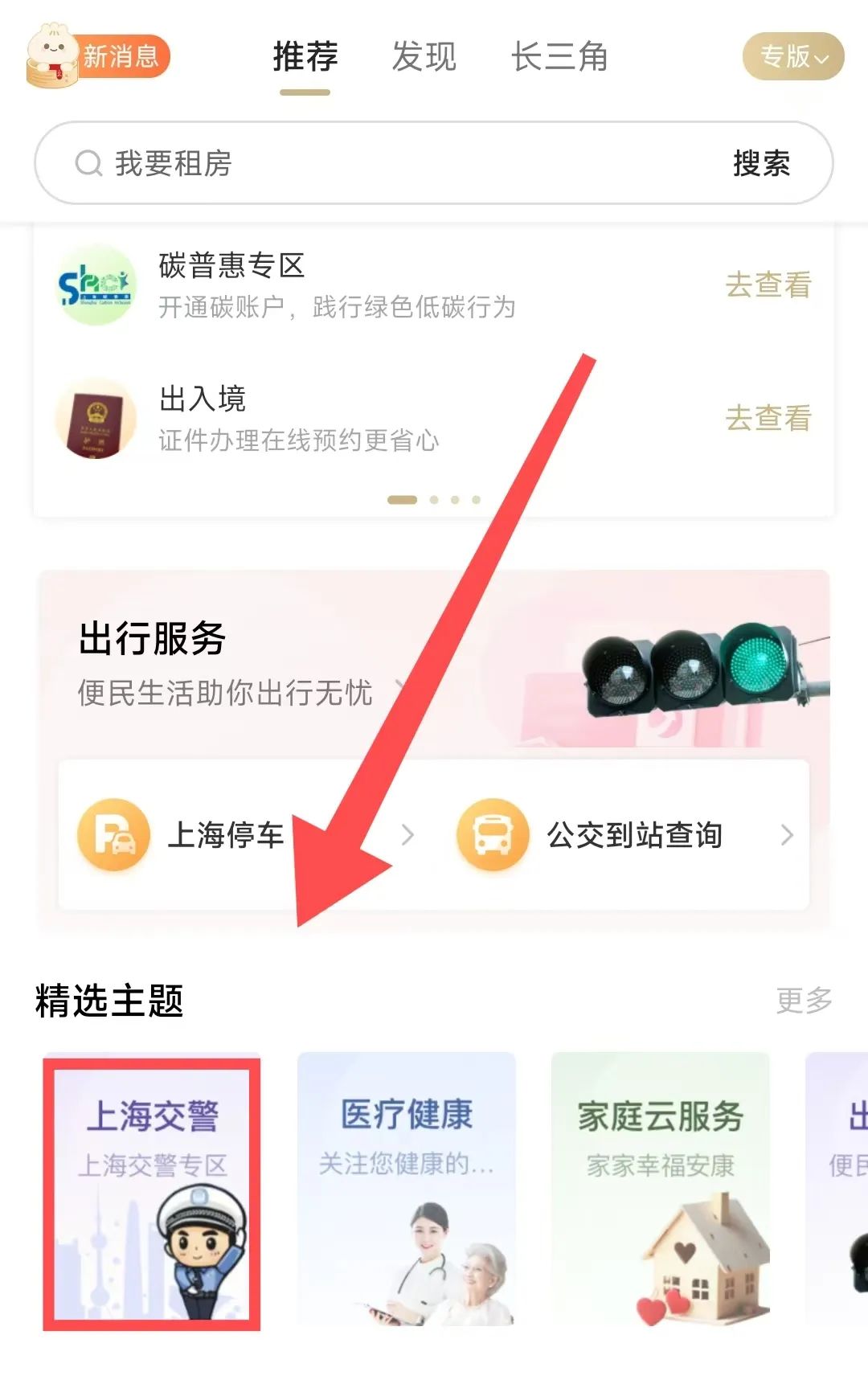The height and width of the screenshot is (1384, 868).
Task: Open 上海停车 service
Action: (x=225, y=836)
